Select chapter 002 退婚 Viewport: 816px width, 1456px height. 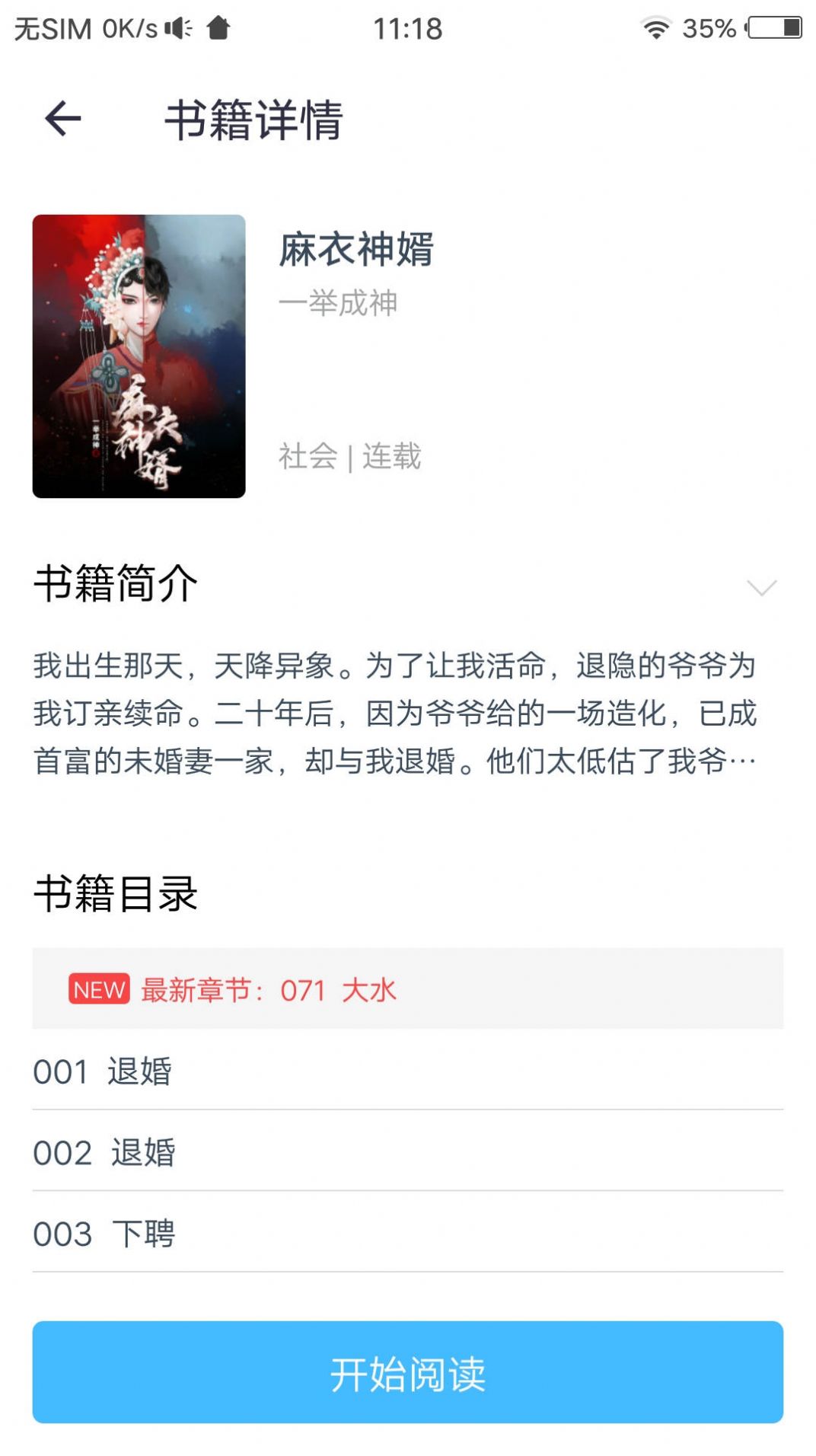click(x=104, y=1154)
